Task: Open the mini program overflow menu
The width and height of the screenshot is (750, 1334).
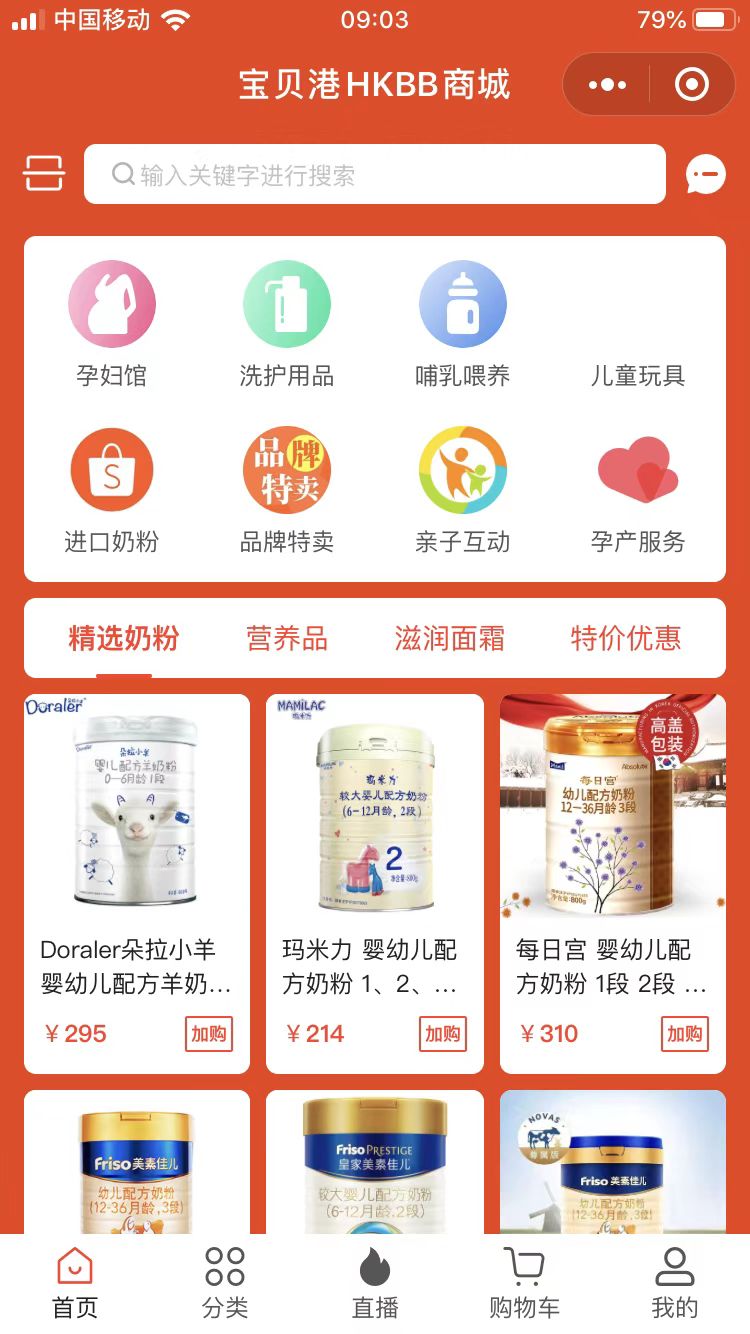Action: [x=607, y=85]
